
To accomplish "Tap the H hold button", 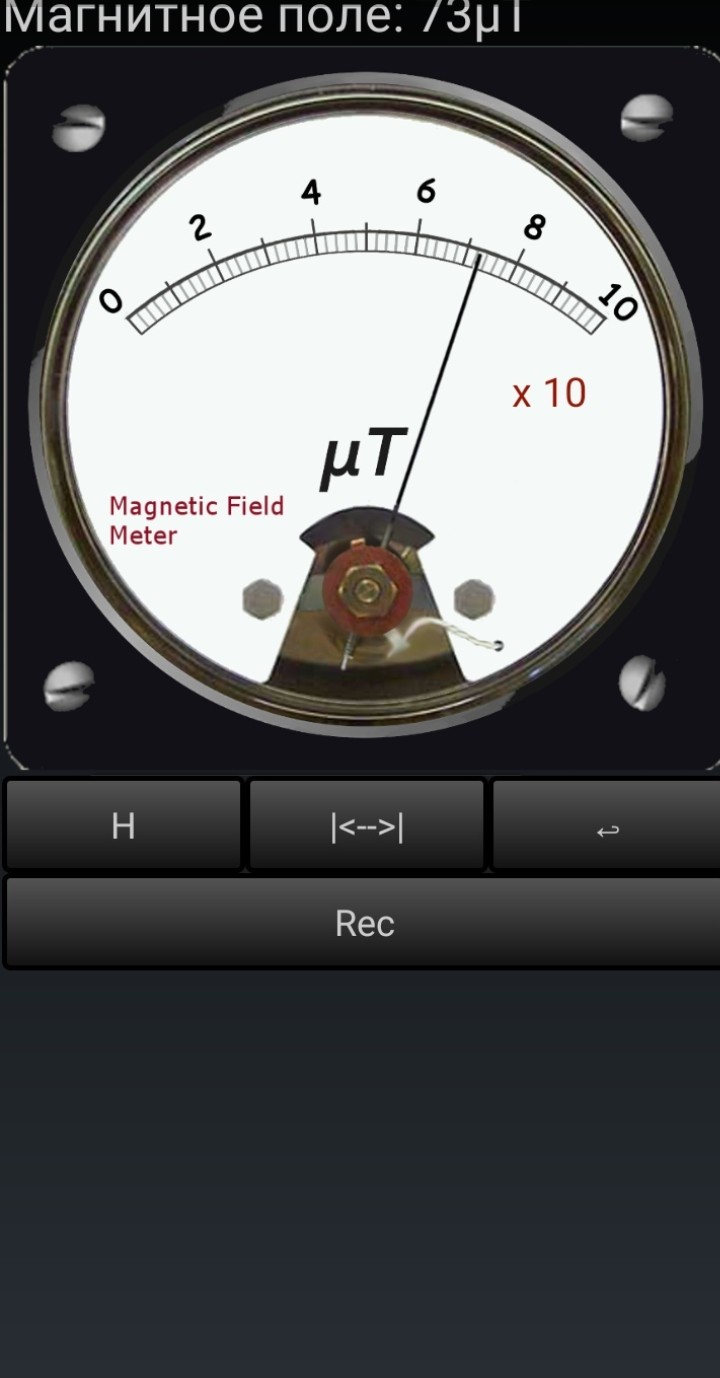I will coord(123,825).
